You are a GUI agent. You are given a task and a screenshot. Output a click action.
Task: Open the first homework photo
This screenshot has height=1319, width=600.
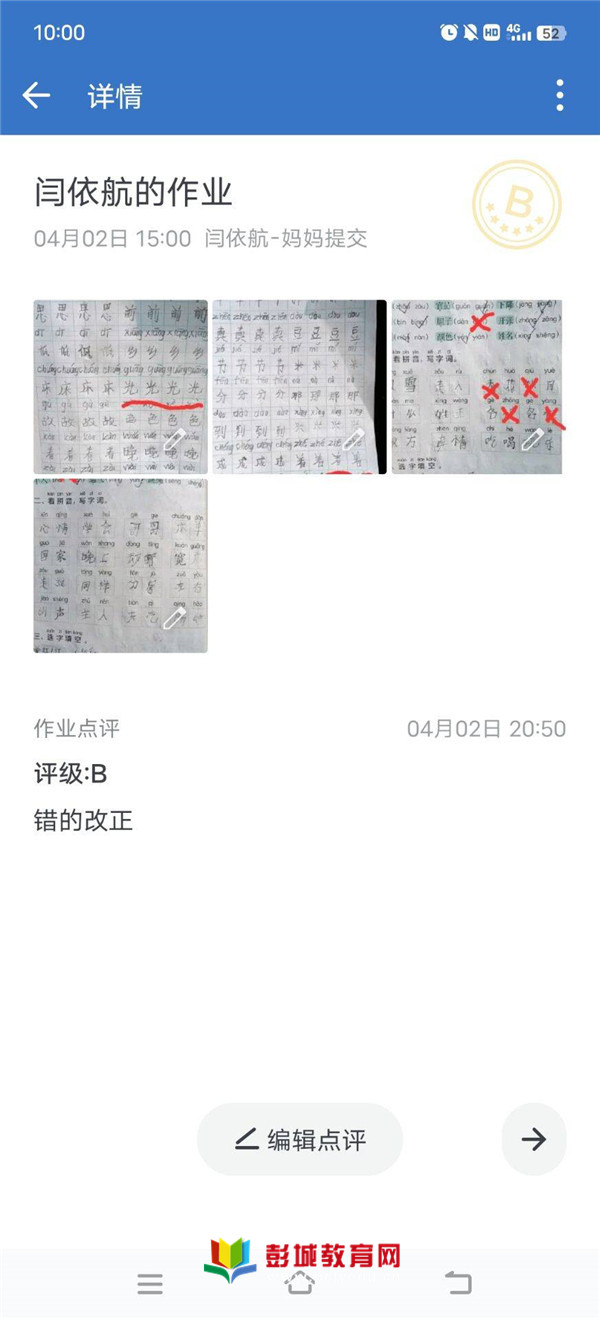tap(121, 387)
